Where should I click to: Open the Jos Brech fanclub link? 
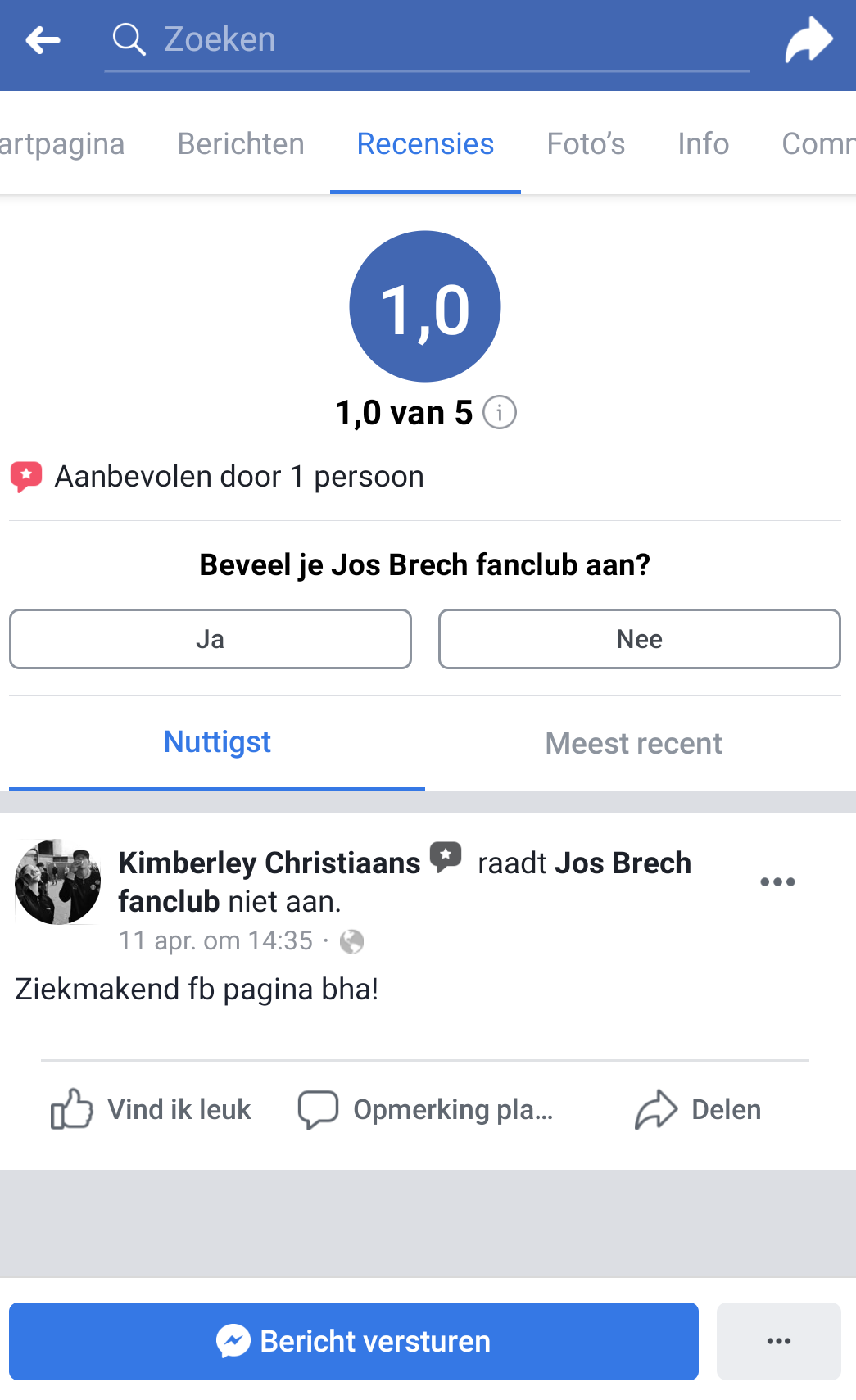623,863
